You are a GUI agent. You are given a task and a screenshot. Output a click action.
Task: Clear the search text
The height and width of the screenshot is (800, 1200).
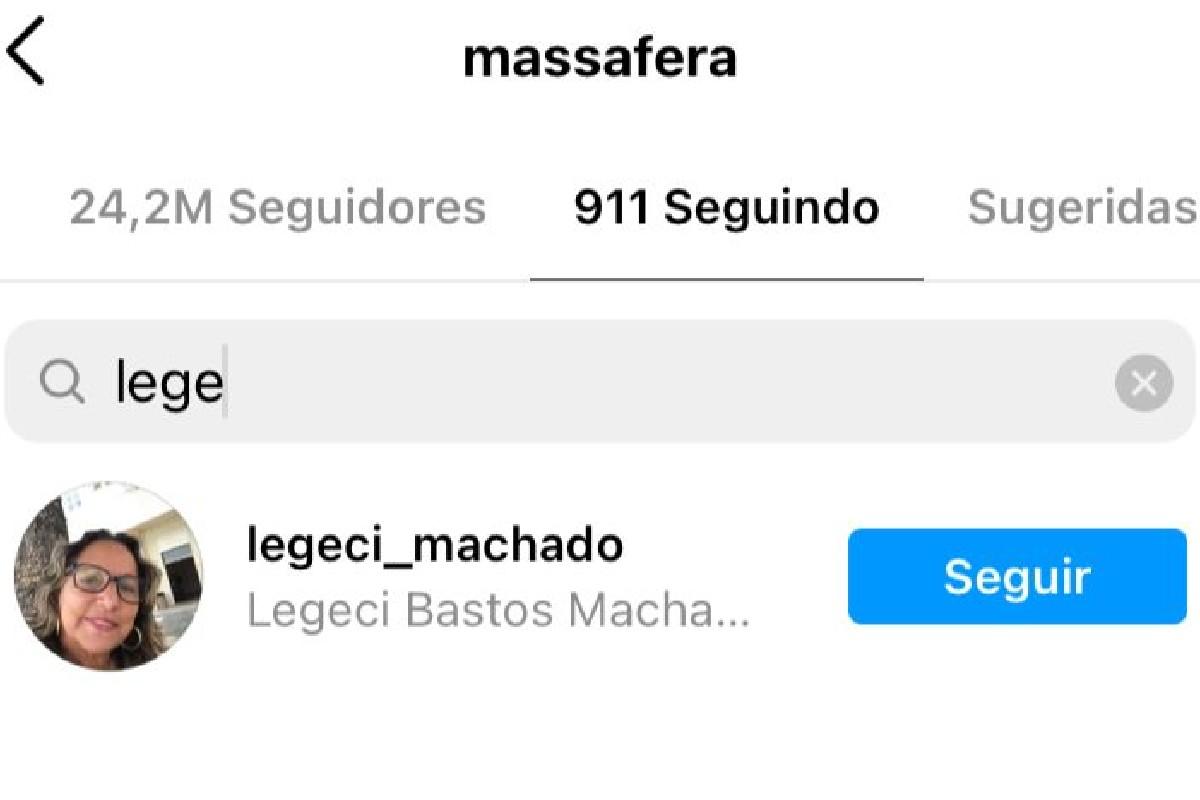pyautogui.click(x=1143, y=382)
